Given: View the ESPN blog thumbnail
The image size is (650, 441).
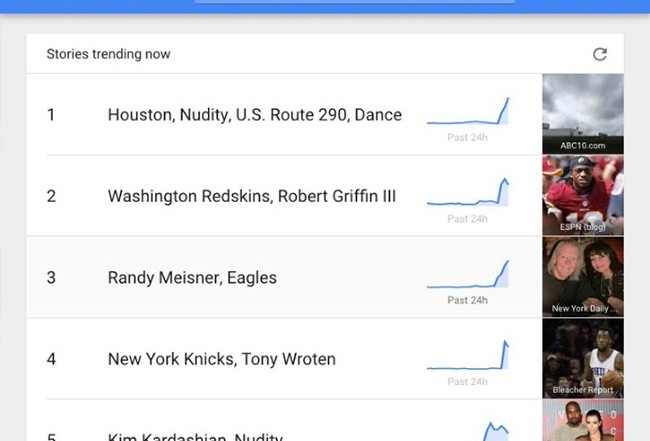Looking at the screenshot, I should pyautogui.click(x=582, y=195).
